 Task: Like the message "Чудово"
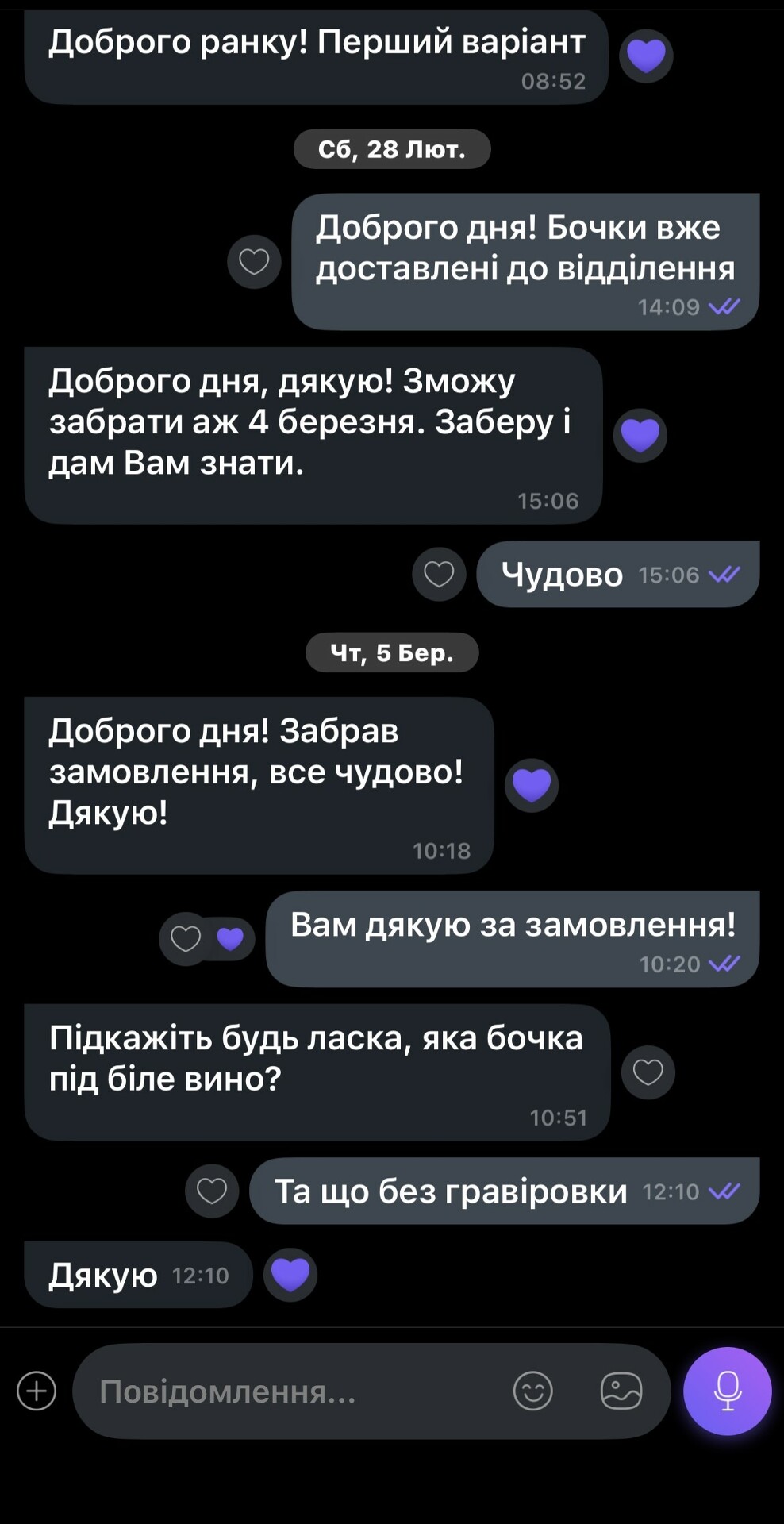click(x=439, y=574)
